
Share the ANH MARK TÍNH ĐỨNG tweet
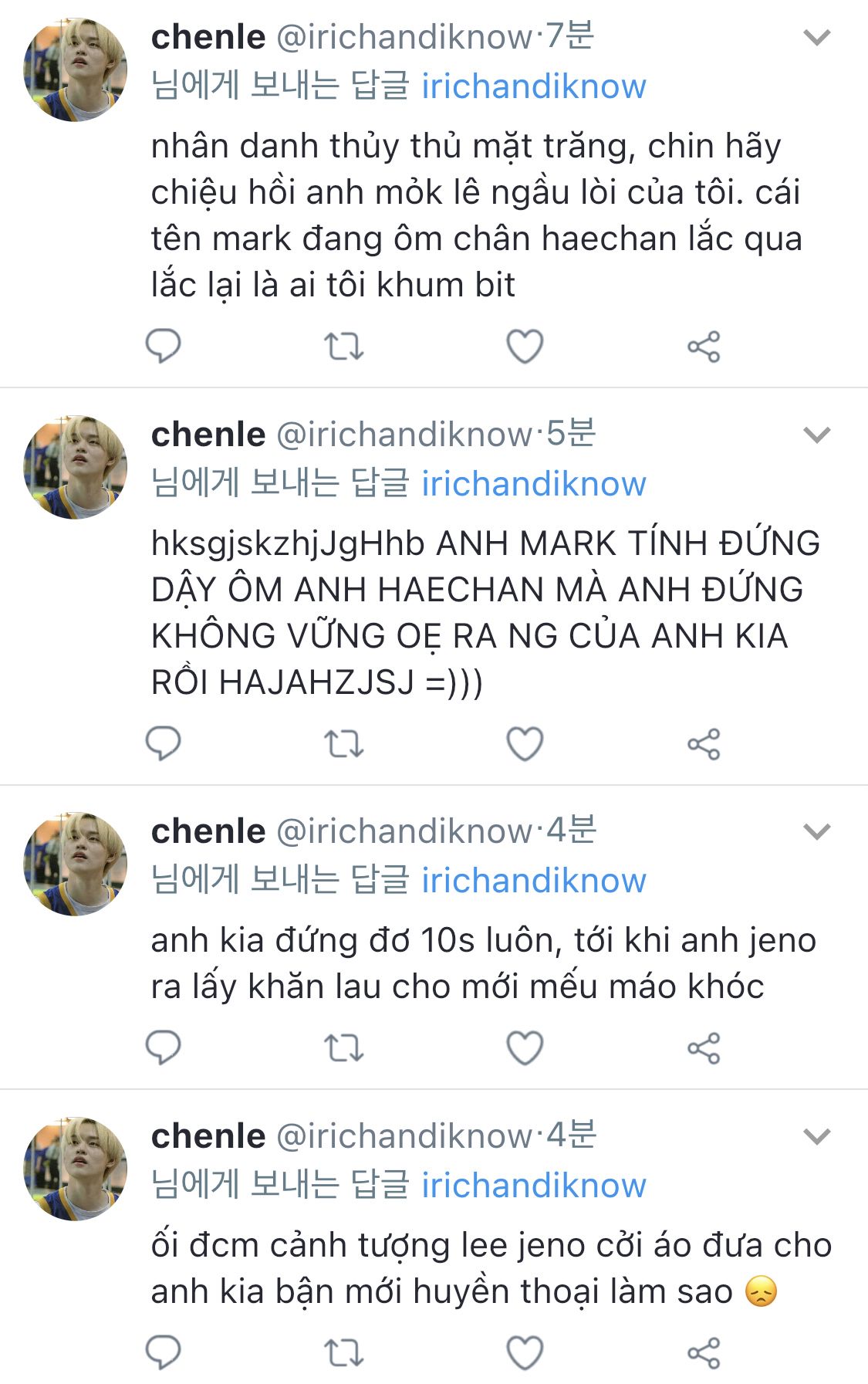coord(704,744)
